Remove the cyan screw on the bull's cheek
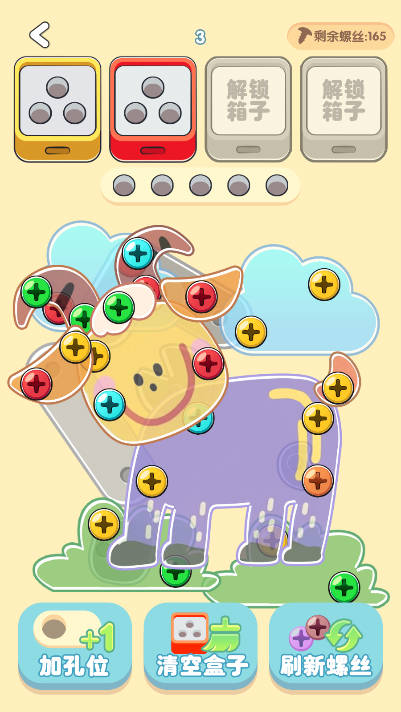The width and height of the screenshot is (401, 712). coord(110,405)
